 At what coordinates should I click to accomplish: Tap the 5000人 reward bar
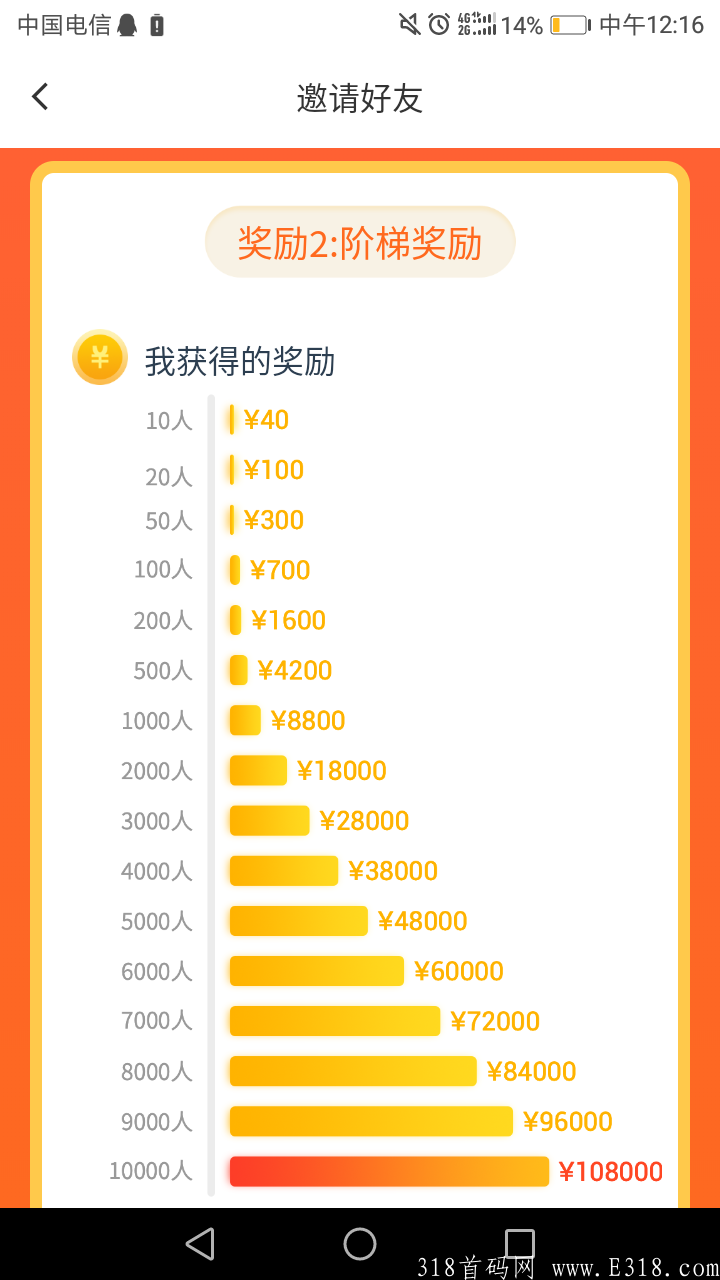click(x=298, y=920)
